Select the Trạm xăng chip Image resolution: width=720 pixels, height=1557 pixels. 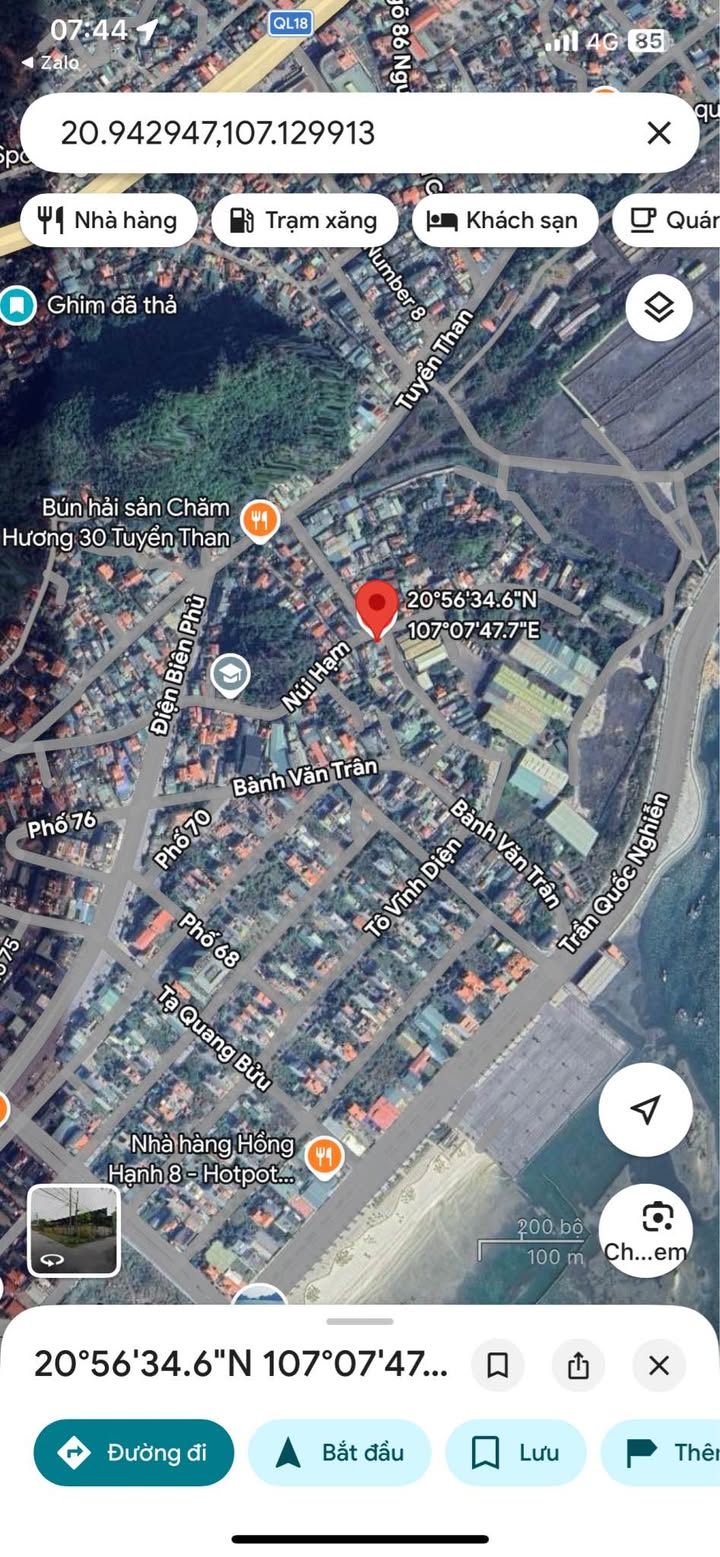pos(304,220)
